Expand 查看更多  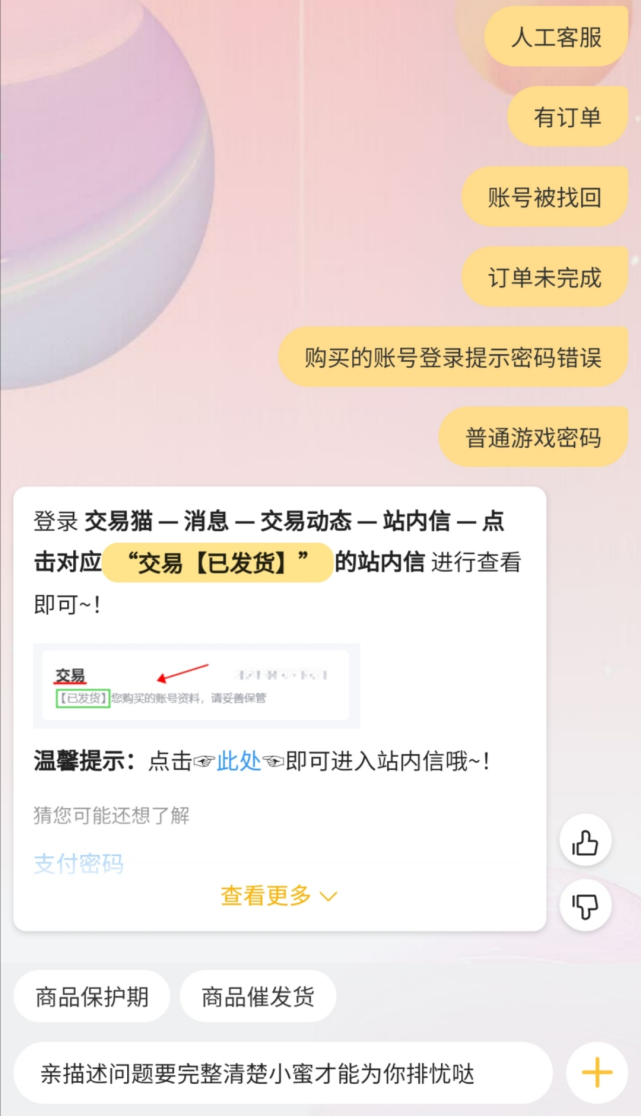[279, 896]
